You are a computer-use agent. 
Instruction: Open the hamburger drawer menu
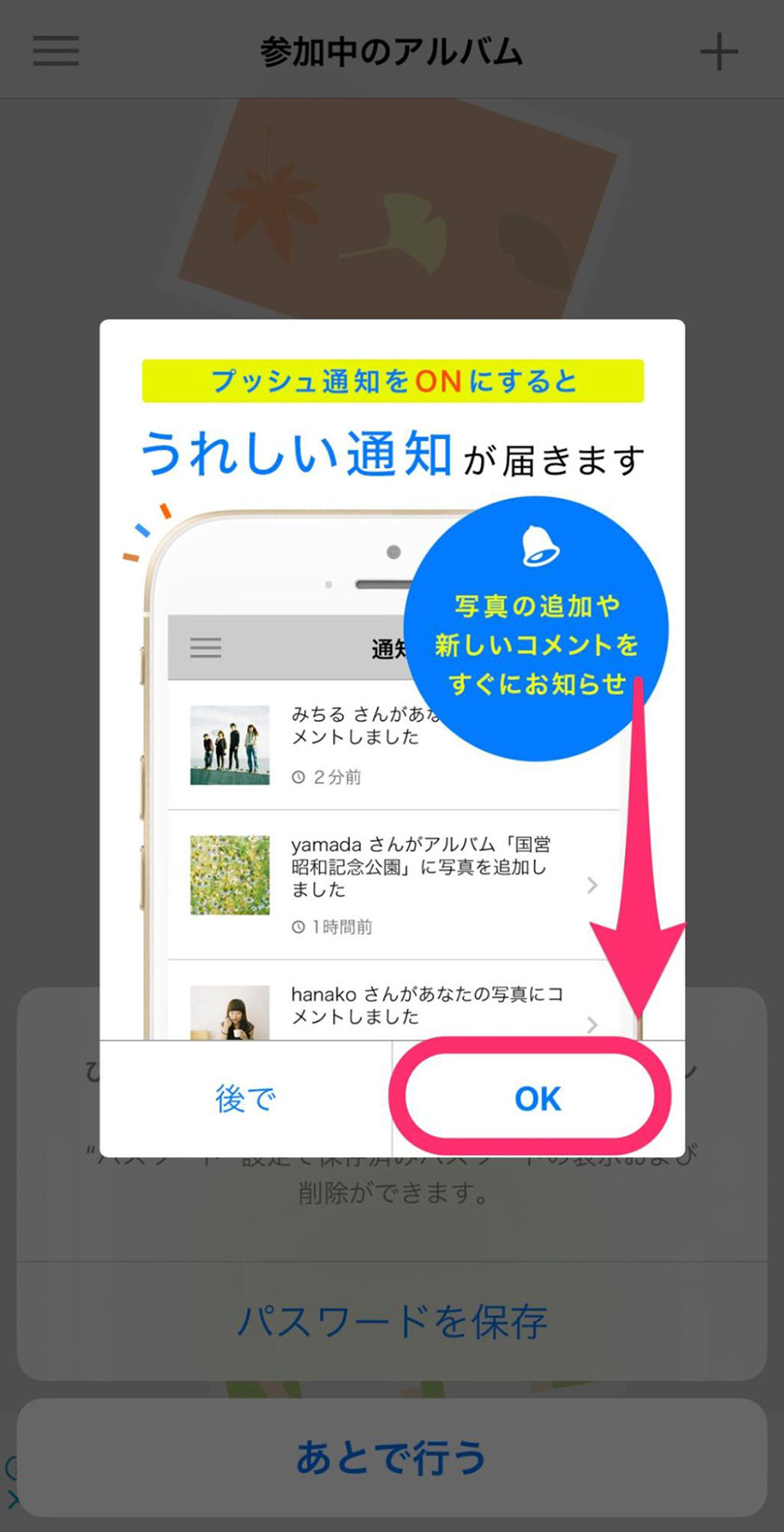(x=56, y=50)
